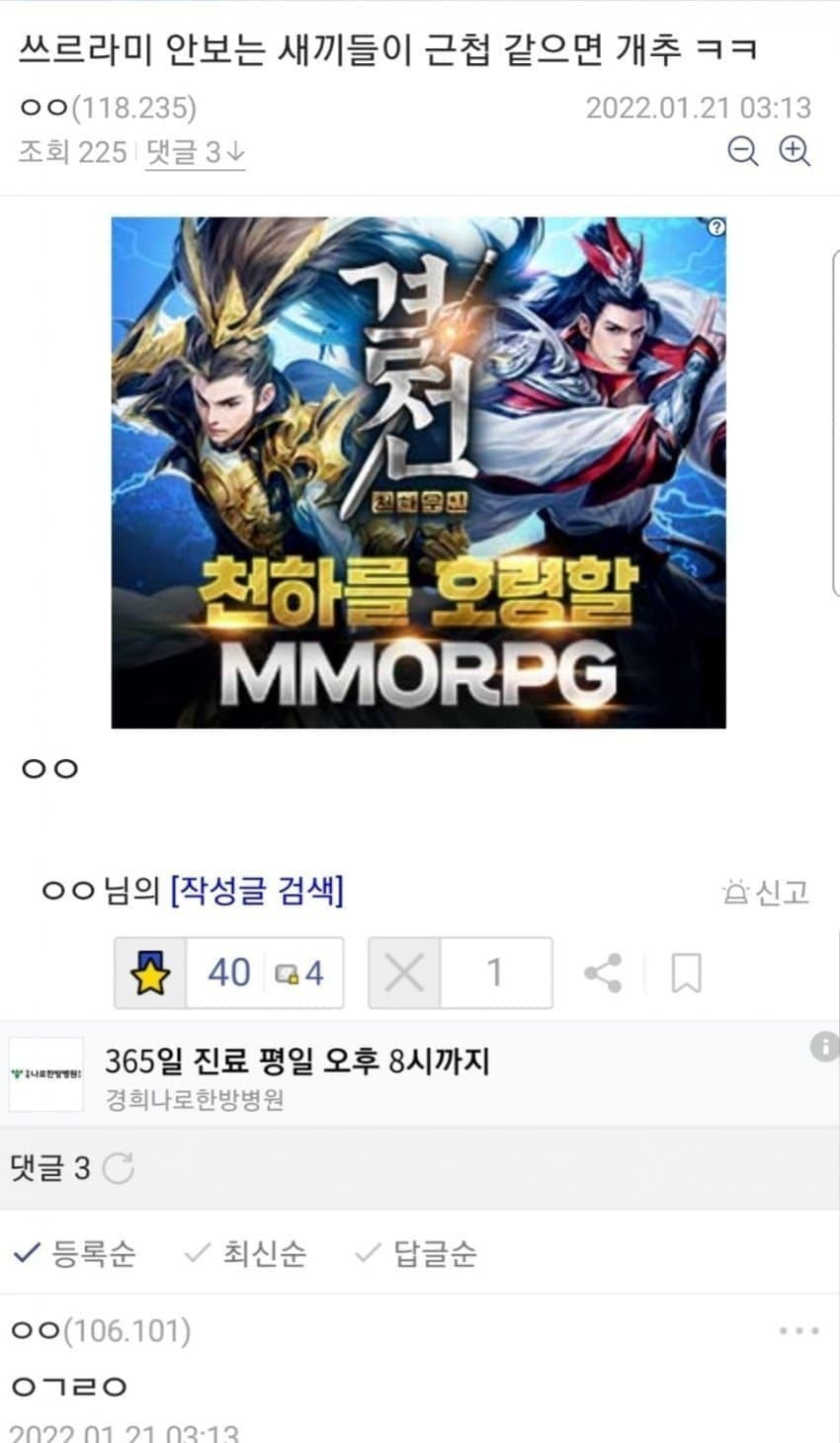Open the 경희나로한방병원 ad
The height and width of the screenshot is (1443, 840).
[296, 1075]
